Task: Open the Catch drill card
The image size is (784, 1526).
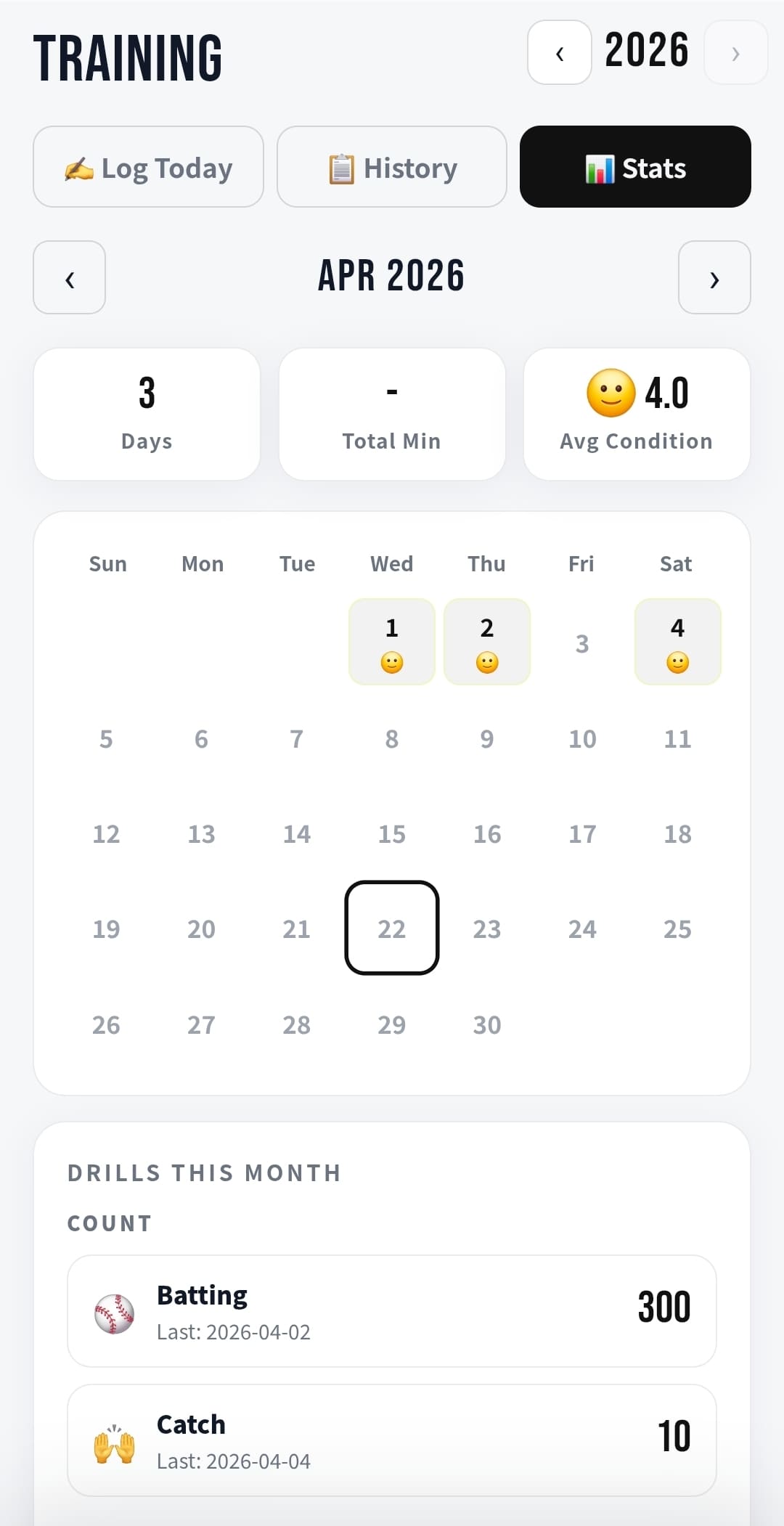Action: 392,1440
